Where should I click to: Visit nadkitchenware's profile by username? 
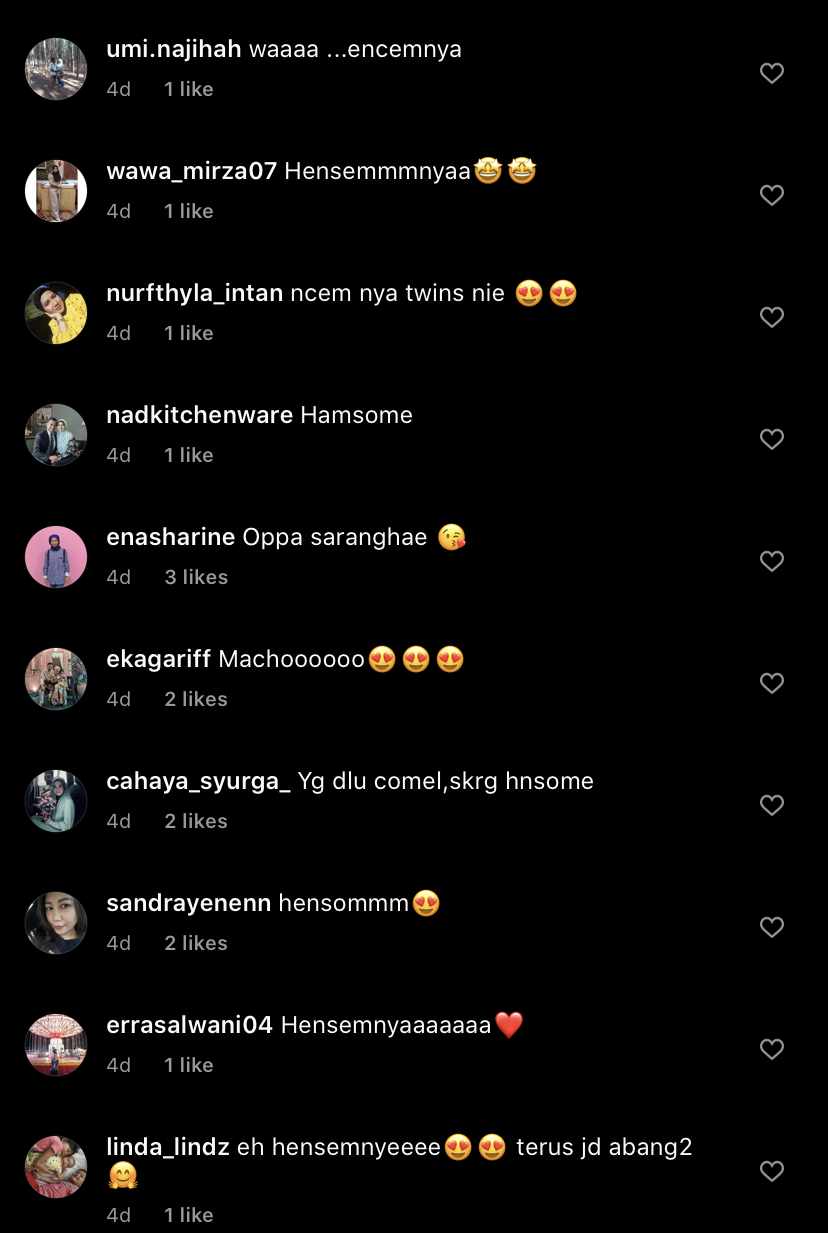pyautogui.click(x=199, y=415)
